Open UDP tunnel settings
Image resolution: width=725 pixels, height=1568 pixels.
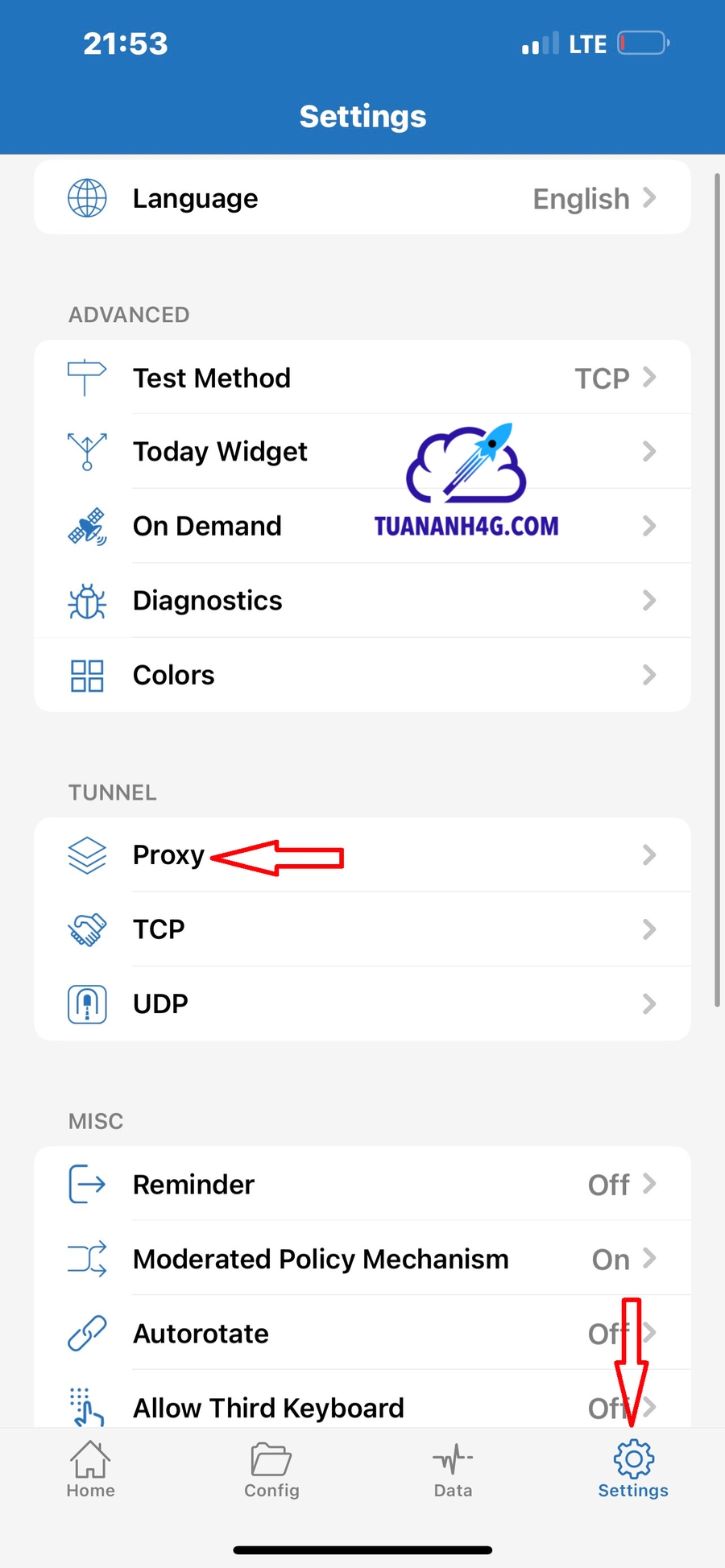362,1004
